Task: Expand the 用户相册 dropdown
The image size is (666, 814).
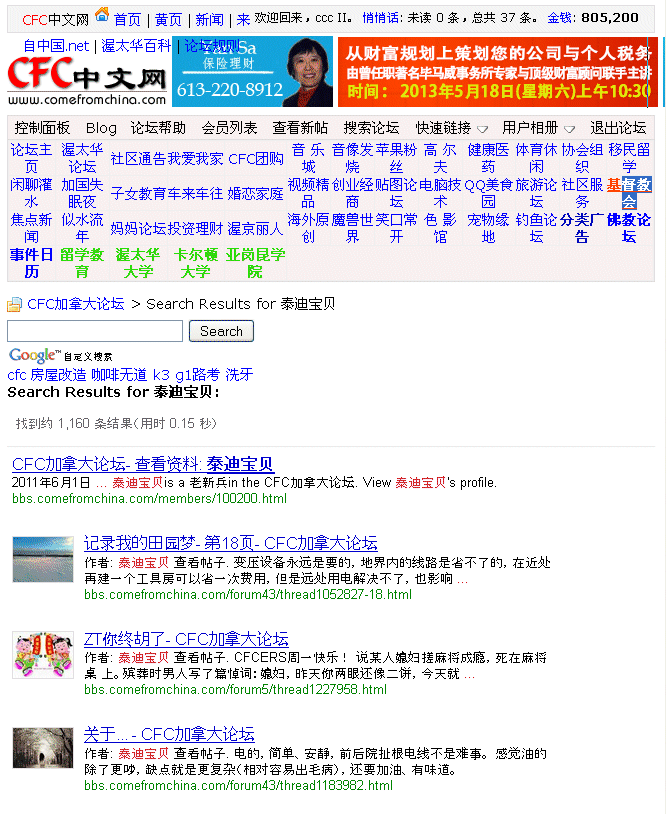Action: point(538,128)
